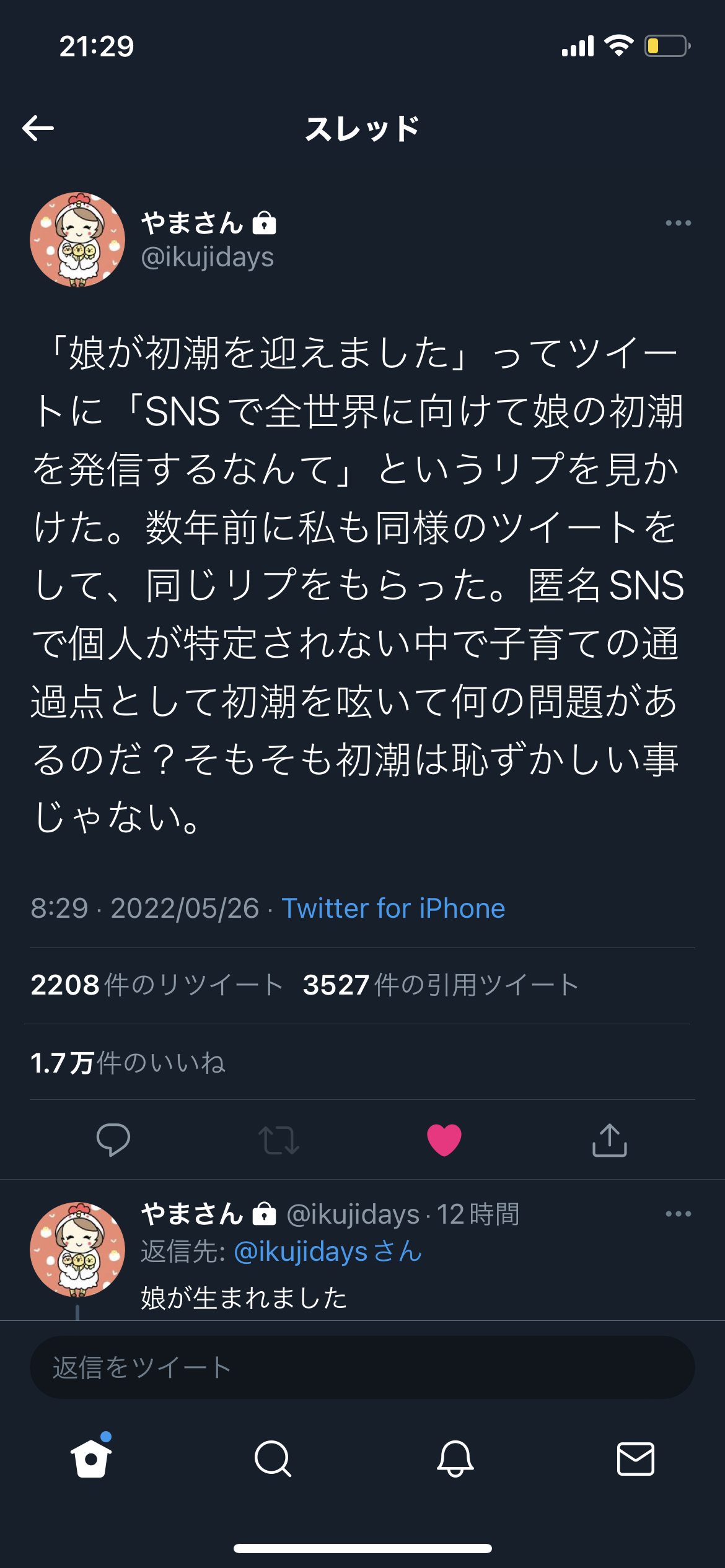Image resolution: width=725 pixels, height=1568 pixels.
Task: View the 3527 quote tweets
Action: (441, 985)
